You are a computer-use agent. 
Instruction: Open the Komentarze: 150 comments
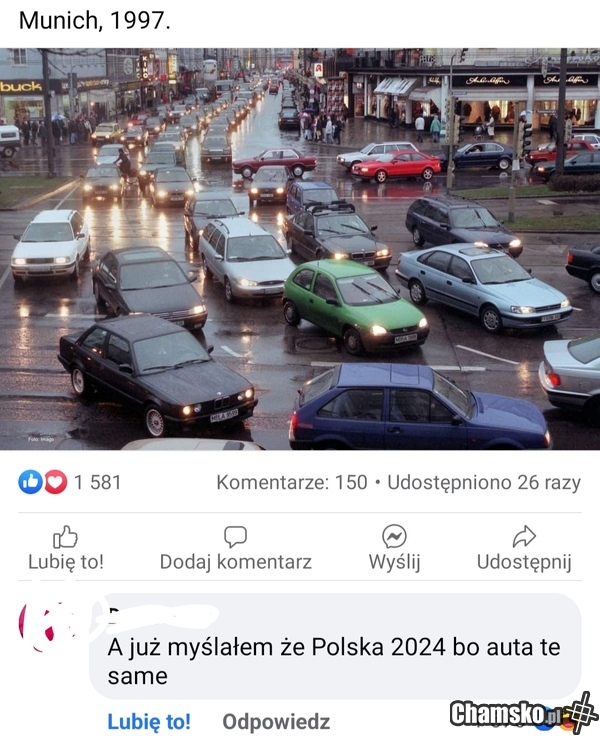point(292,482)
